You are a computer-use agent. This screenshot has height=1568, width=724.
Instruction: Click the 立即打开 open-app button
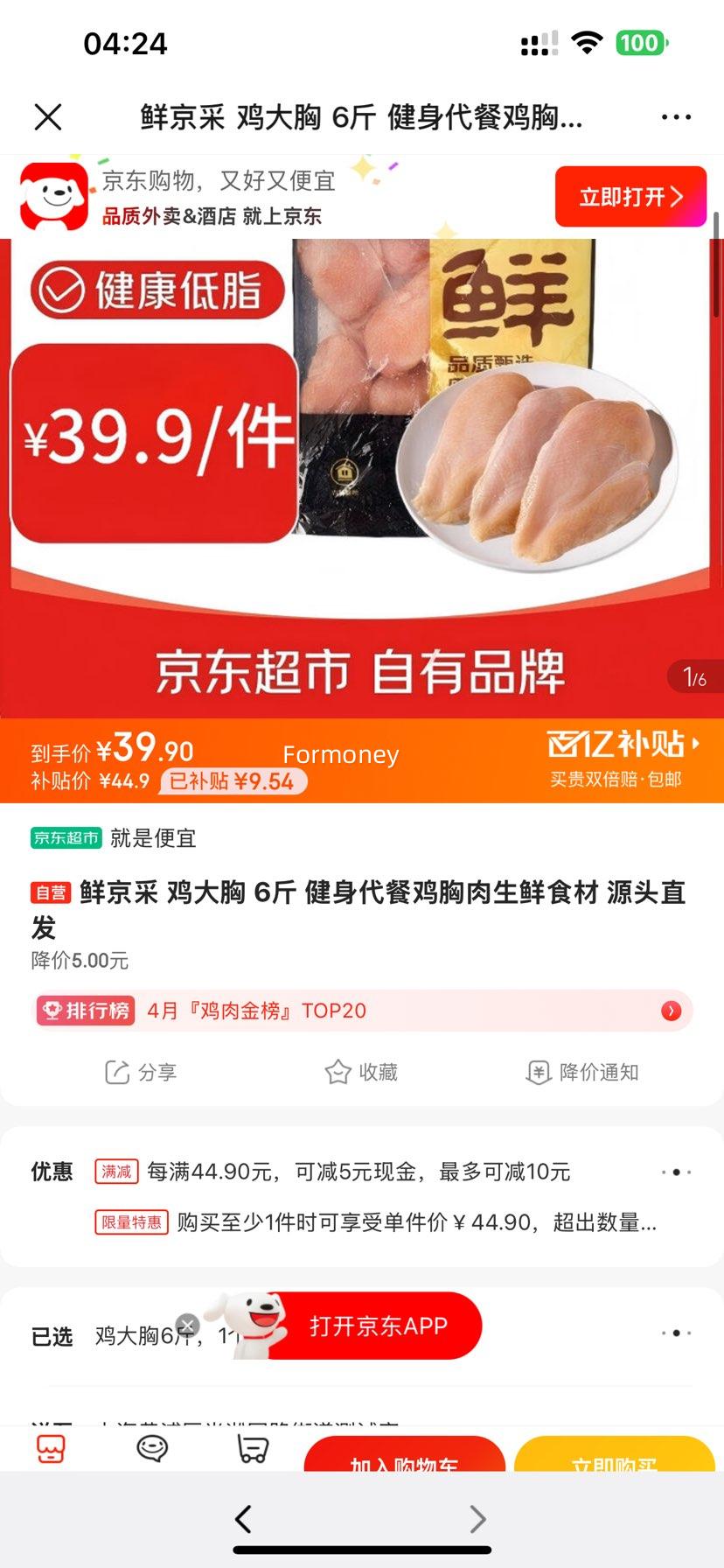(x=631, y=196)
